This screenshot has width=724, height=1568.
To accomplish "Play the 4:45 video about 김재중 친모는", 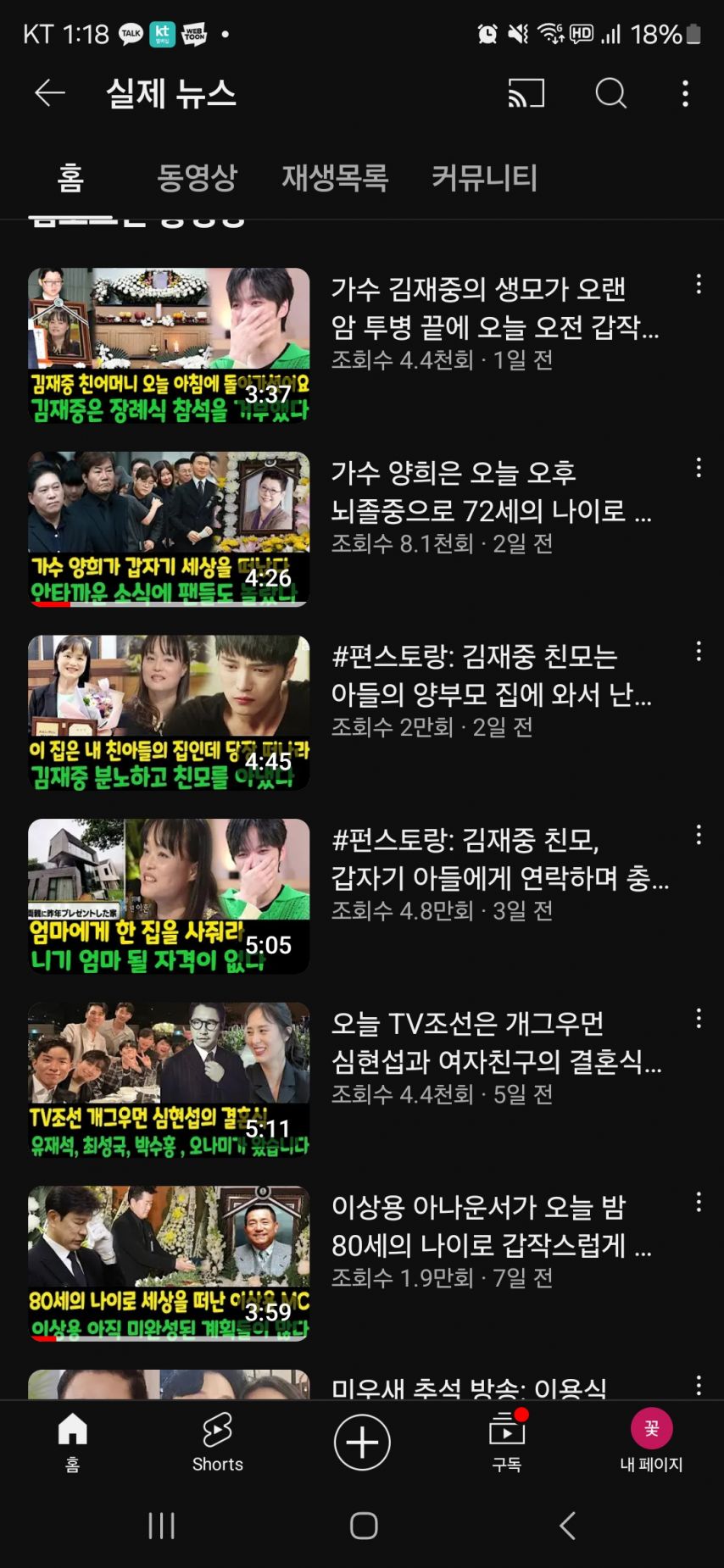I will pos(169,712).
